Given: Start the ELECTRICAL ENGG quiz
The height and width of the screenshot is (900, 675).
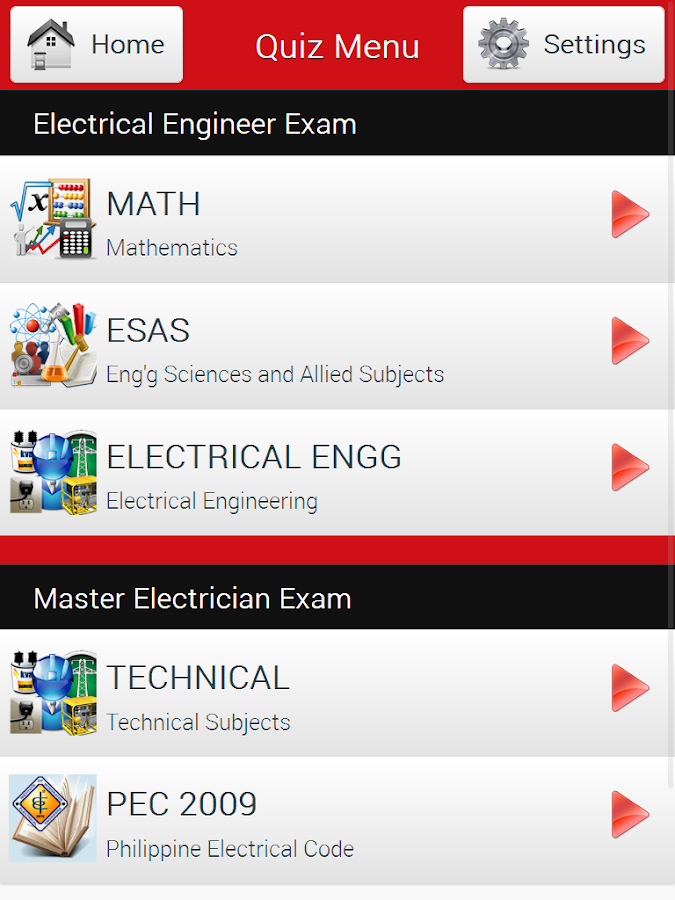Looking at the screenshot, I should pos(337,473).
